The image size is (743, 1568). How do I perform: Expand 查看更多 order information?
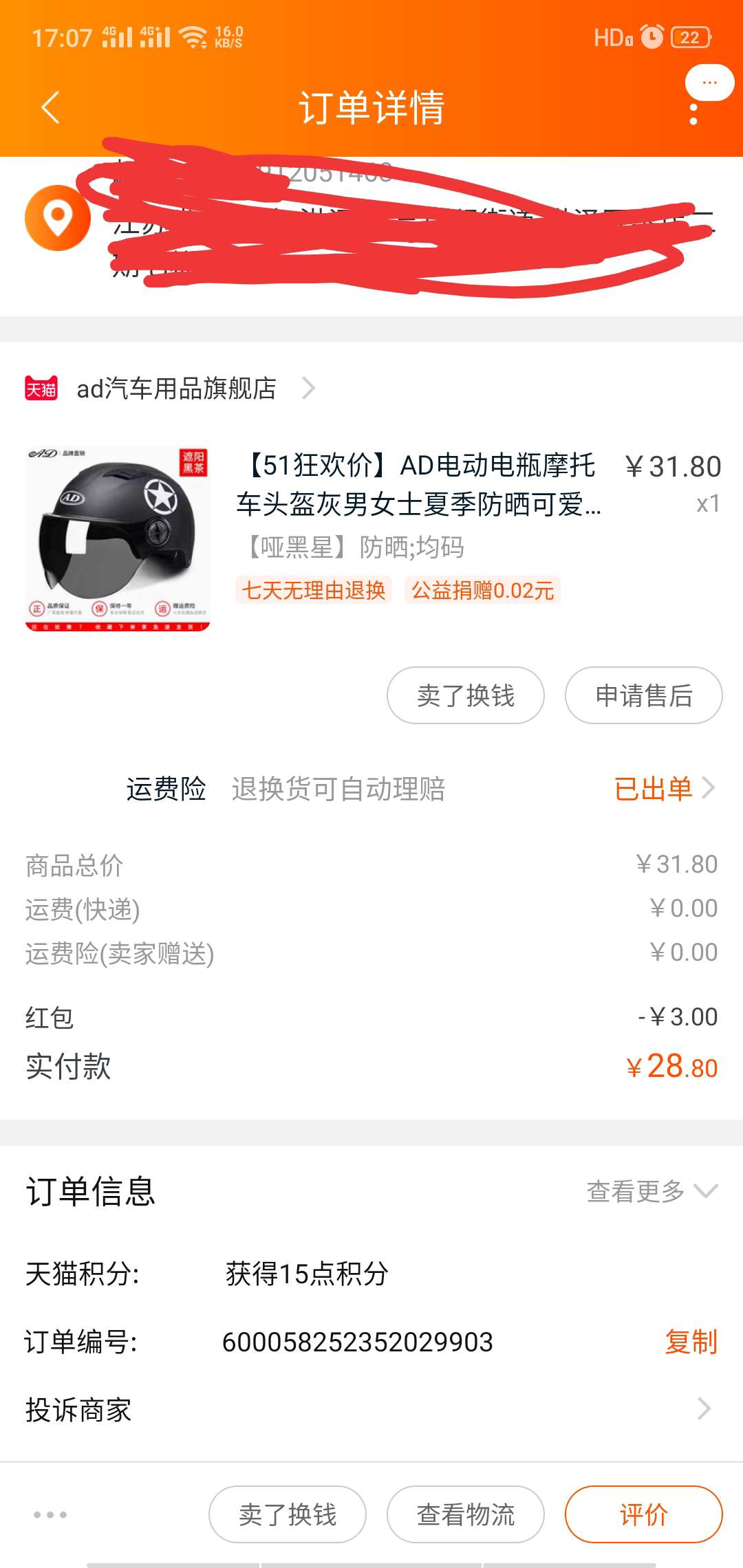tap(652, 1191)
